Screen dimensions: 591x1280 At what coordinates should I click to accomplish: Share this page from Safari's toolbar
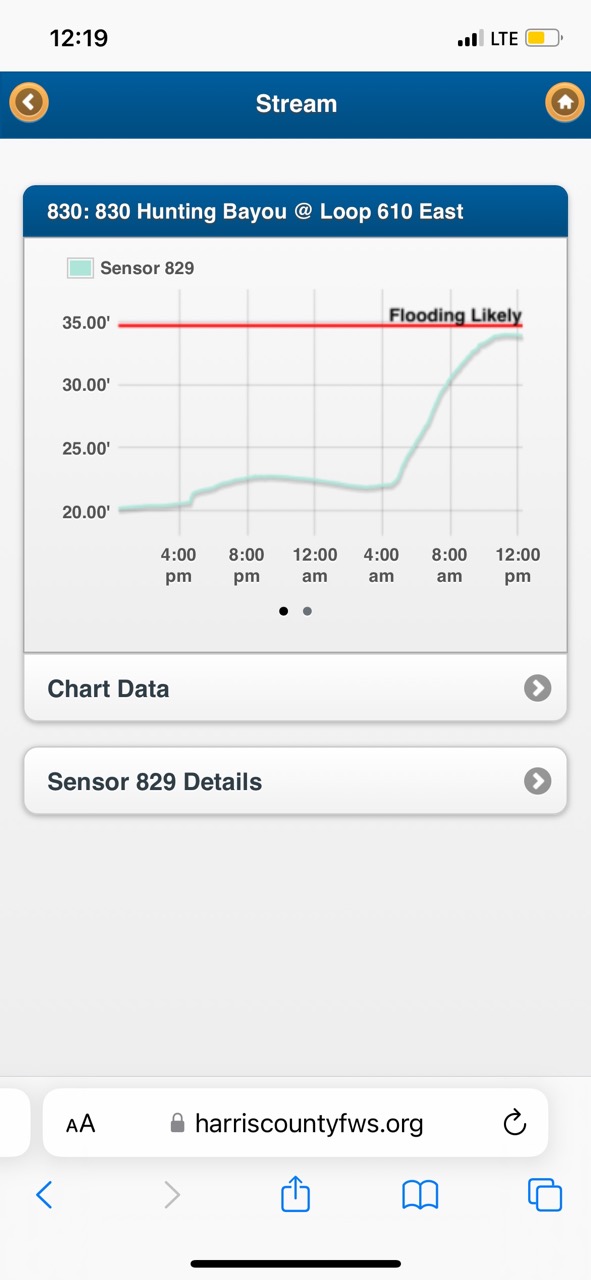(x=295, y=1193)
